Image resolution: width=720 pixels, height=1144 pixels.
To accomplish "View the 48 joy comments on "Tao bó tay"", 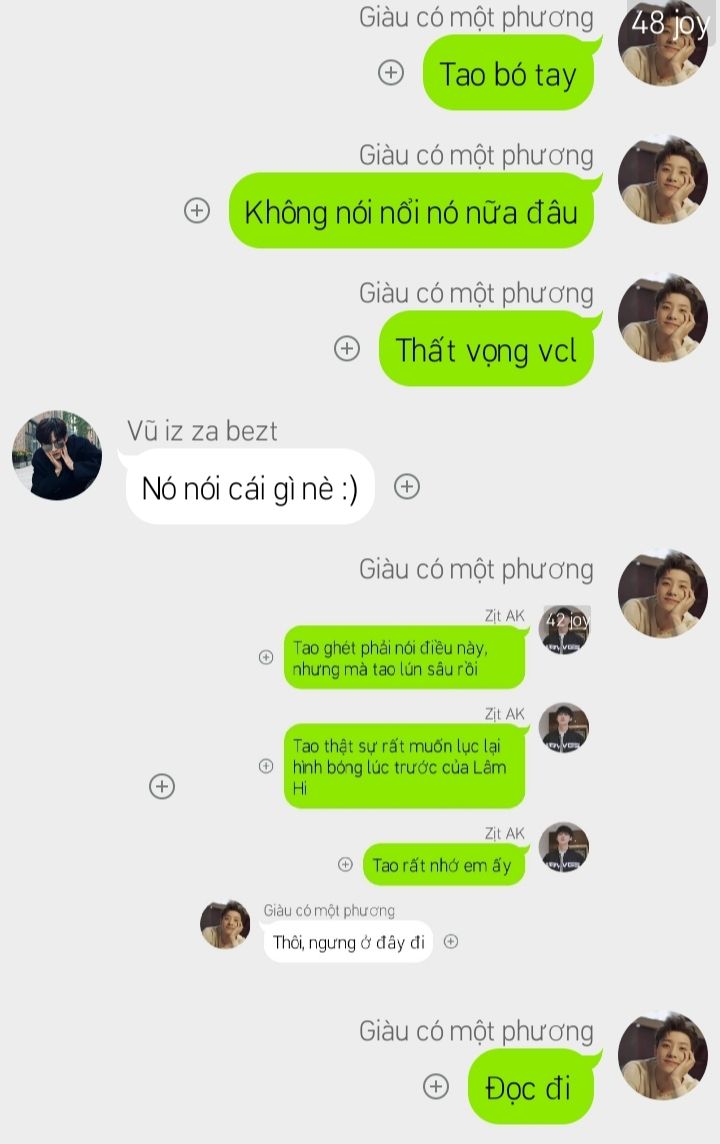I will point(668,22).
